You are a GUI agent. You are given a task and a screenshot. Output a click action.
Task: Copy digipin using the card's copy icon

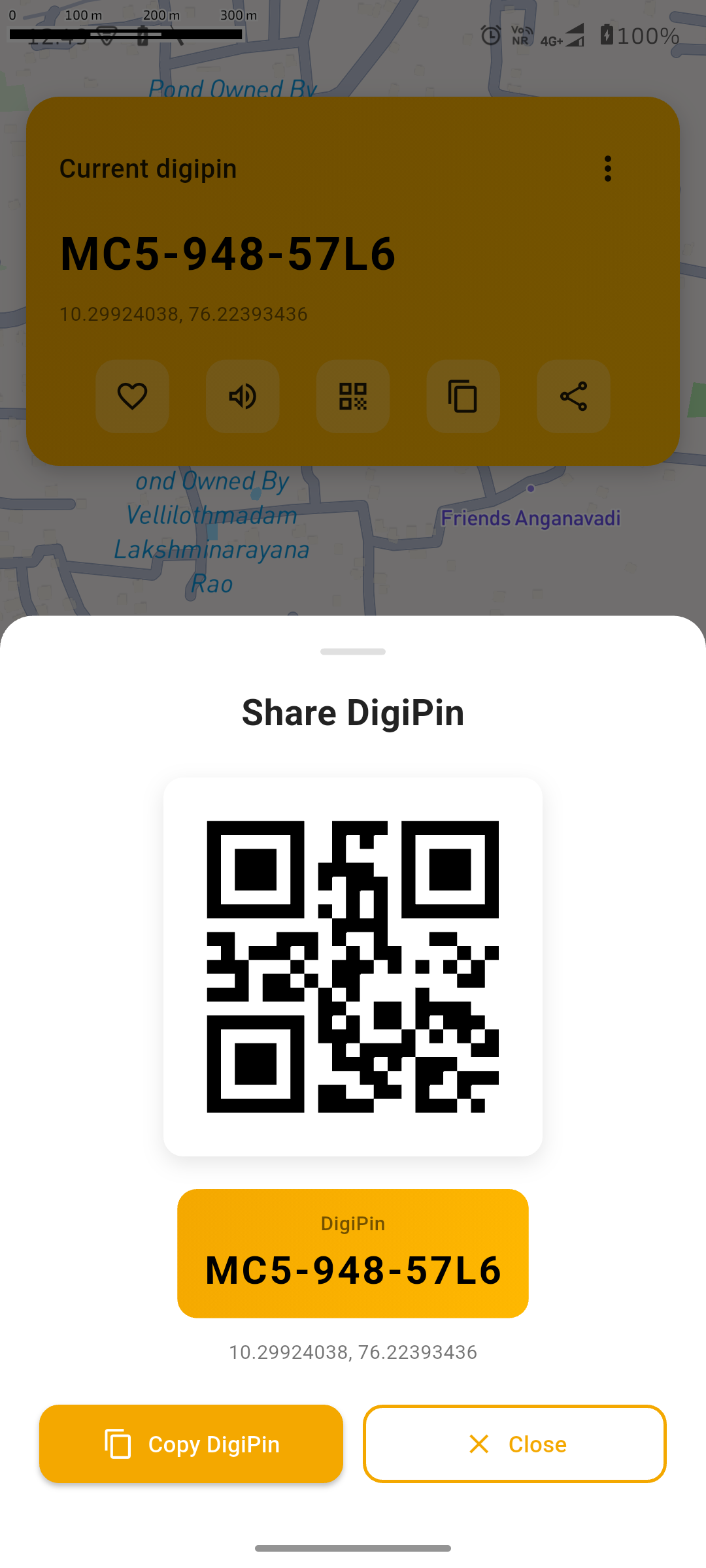point(463,397)
